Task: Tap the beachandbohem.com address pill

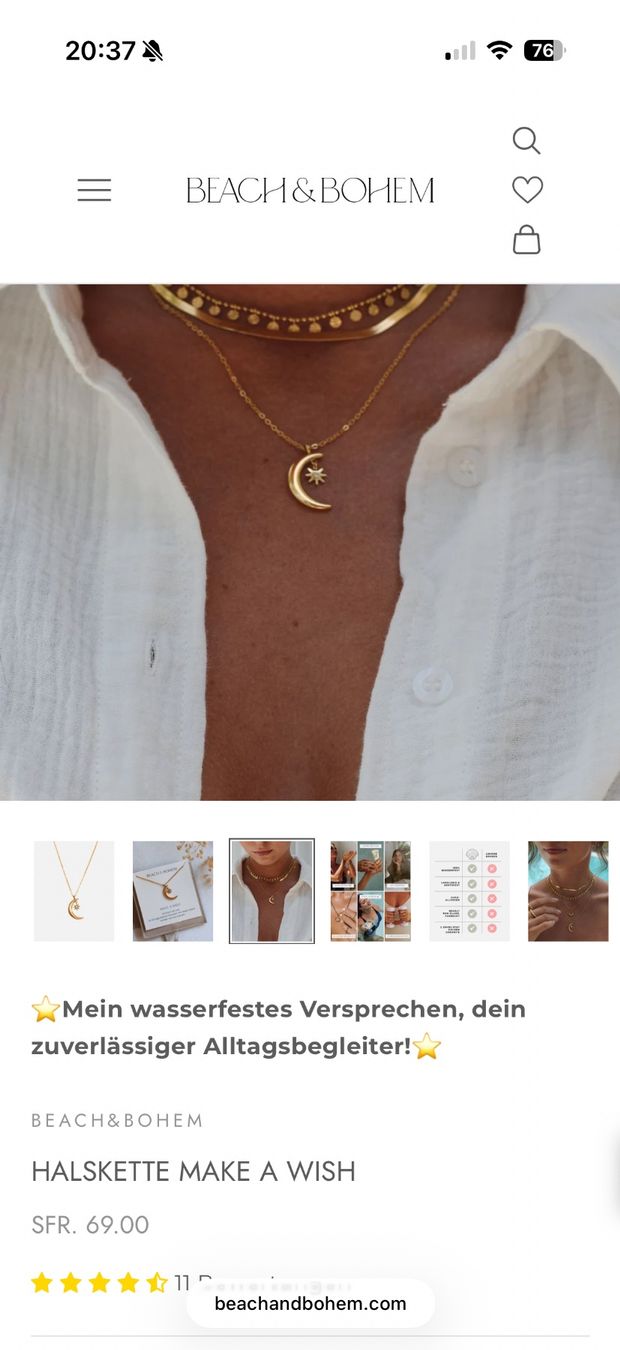Action: pyautogui.click(x=310, y=1303)
